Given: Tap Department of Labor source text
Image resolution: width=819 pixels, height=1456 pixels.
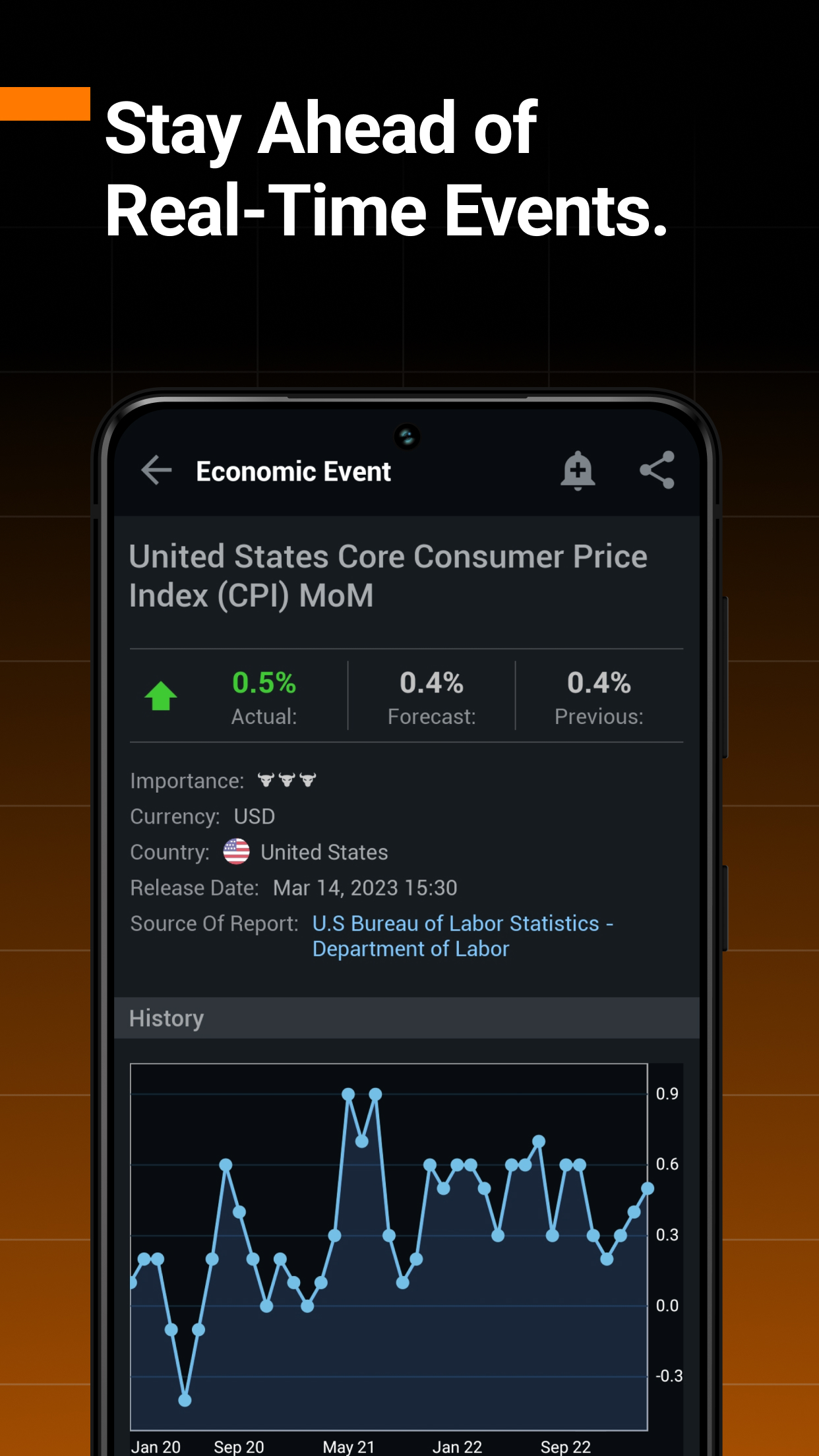Looking at the screenshot, I should (410, 948).
